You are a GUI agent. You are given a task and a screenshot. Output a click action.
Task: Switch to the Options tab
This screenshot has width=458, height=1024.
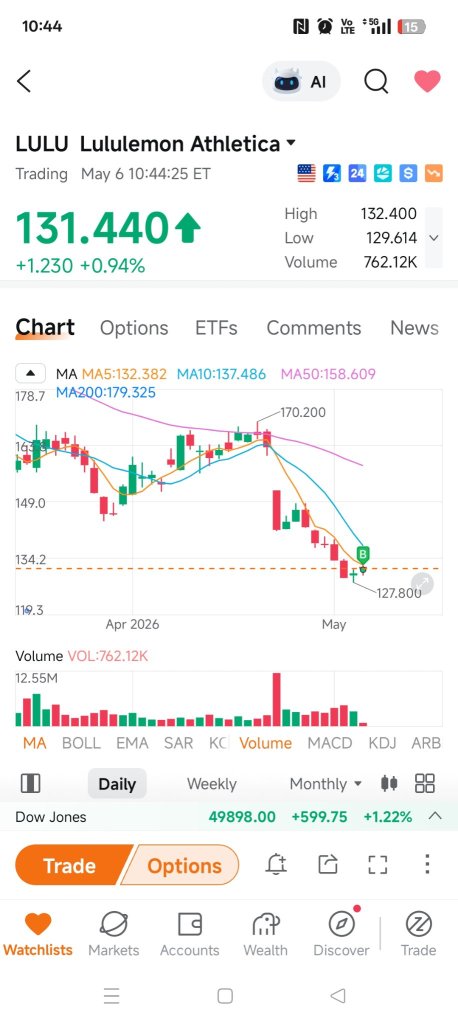tap(134, 328)
